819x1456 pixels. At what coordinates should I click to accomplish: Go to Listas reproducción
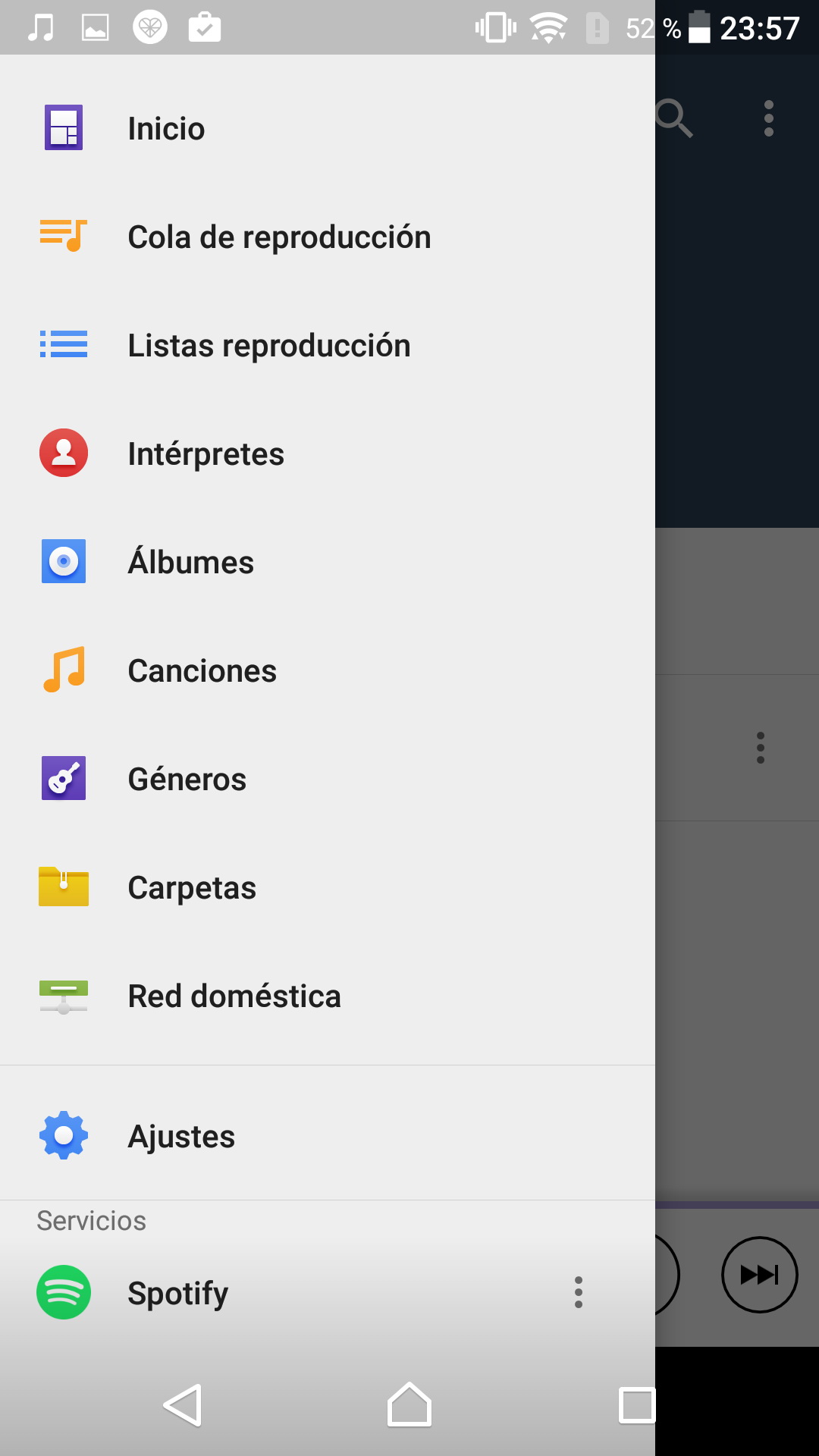tap(268, 346)
